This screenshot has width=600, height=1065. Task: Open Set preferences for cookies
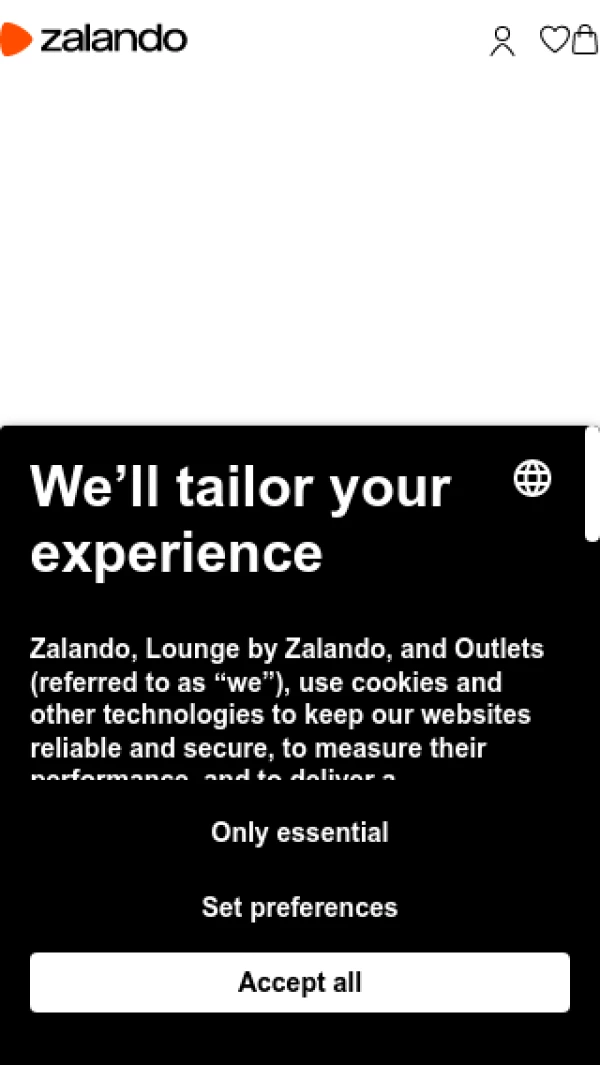coord(300,907)
